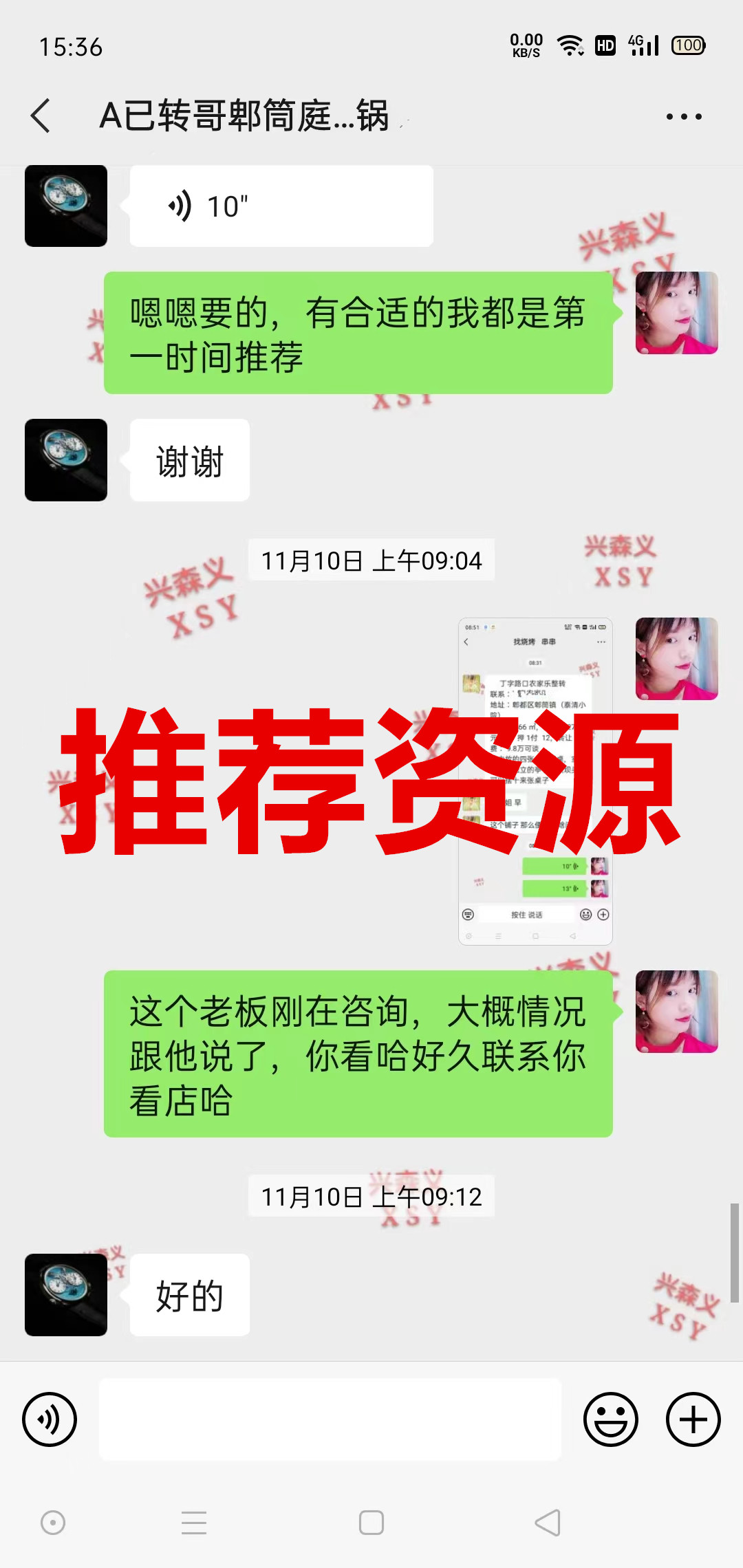Viewport: 743px width, 1568px height.
Task: Play the 10-second voice message
Action: [x=281, y=206]
